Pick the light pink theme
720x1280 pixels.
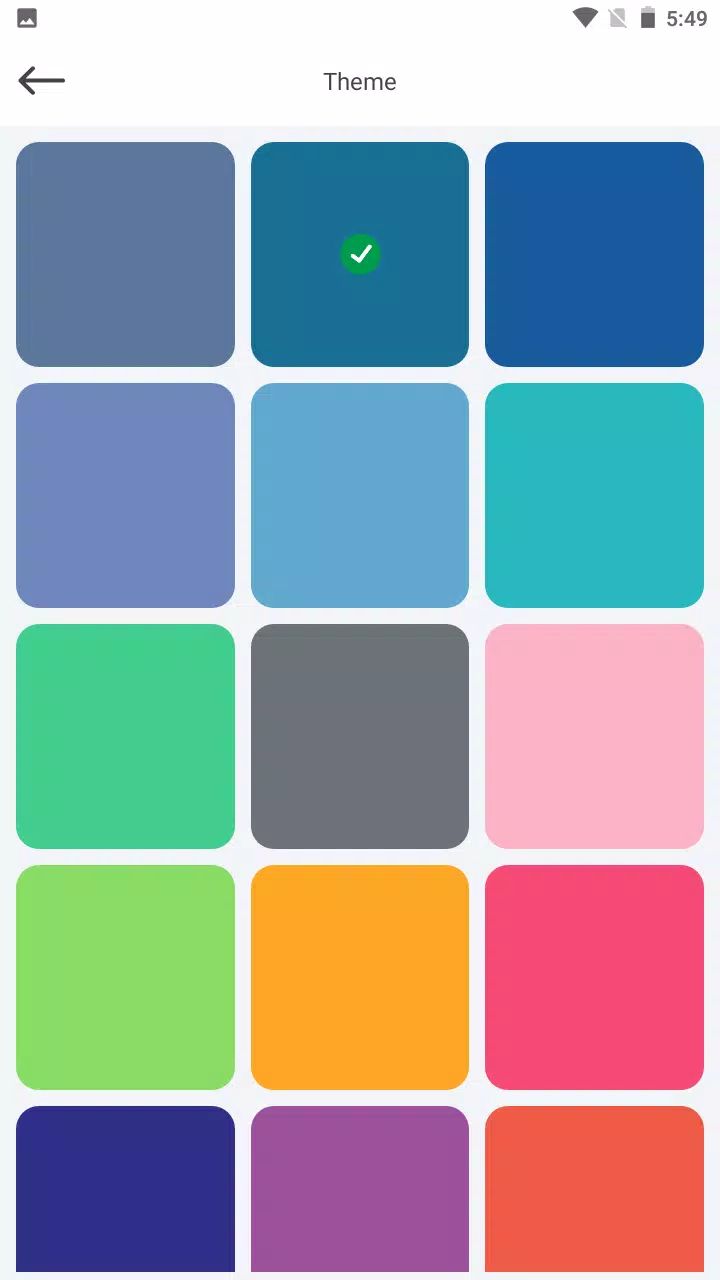594,736
